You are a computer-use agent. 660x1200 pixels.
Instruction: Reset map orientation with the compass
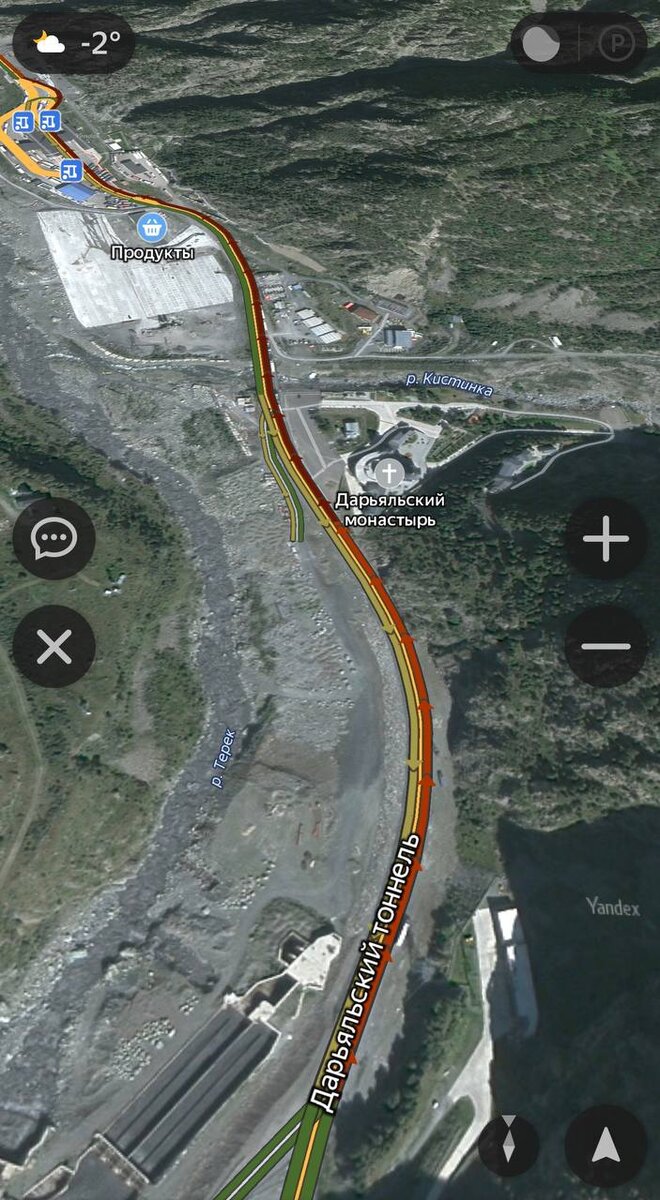tap(509, 1146)
